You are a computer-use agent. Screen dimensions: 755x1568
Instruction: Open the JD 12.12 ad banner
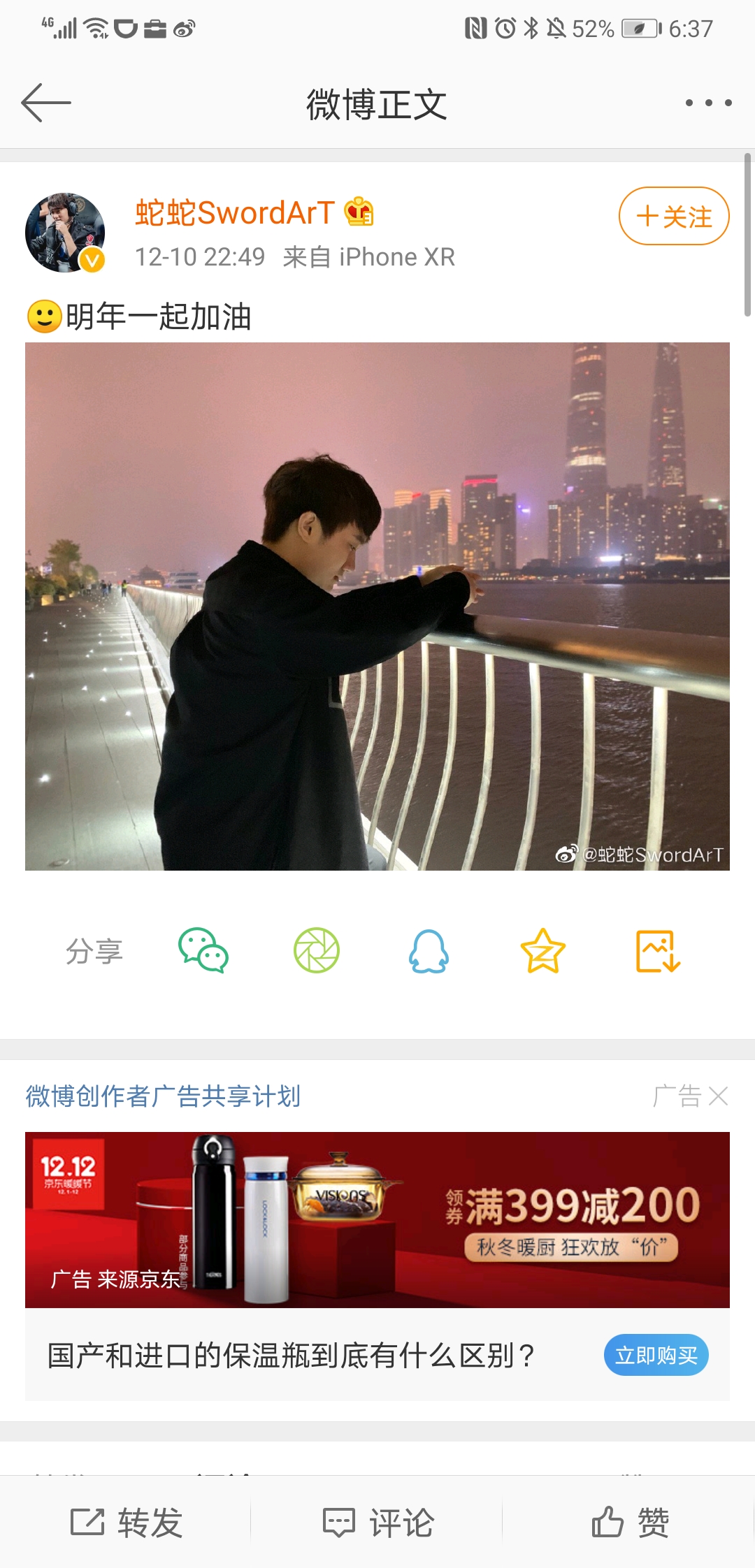point(377,1219)
